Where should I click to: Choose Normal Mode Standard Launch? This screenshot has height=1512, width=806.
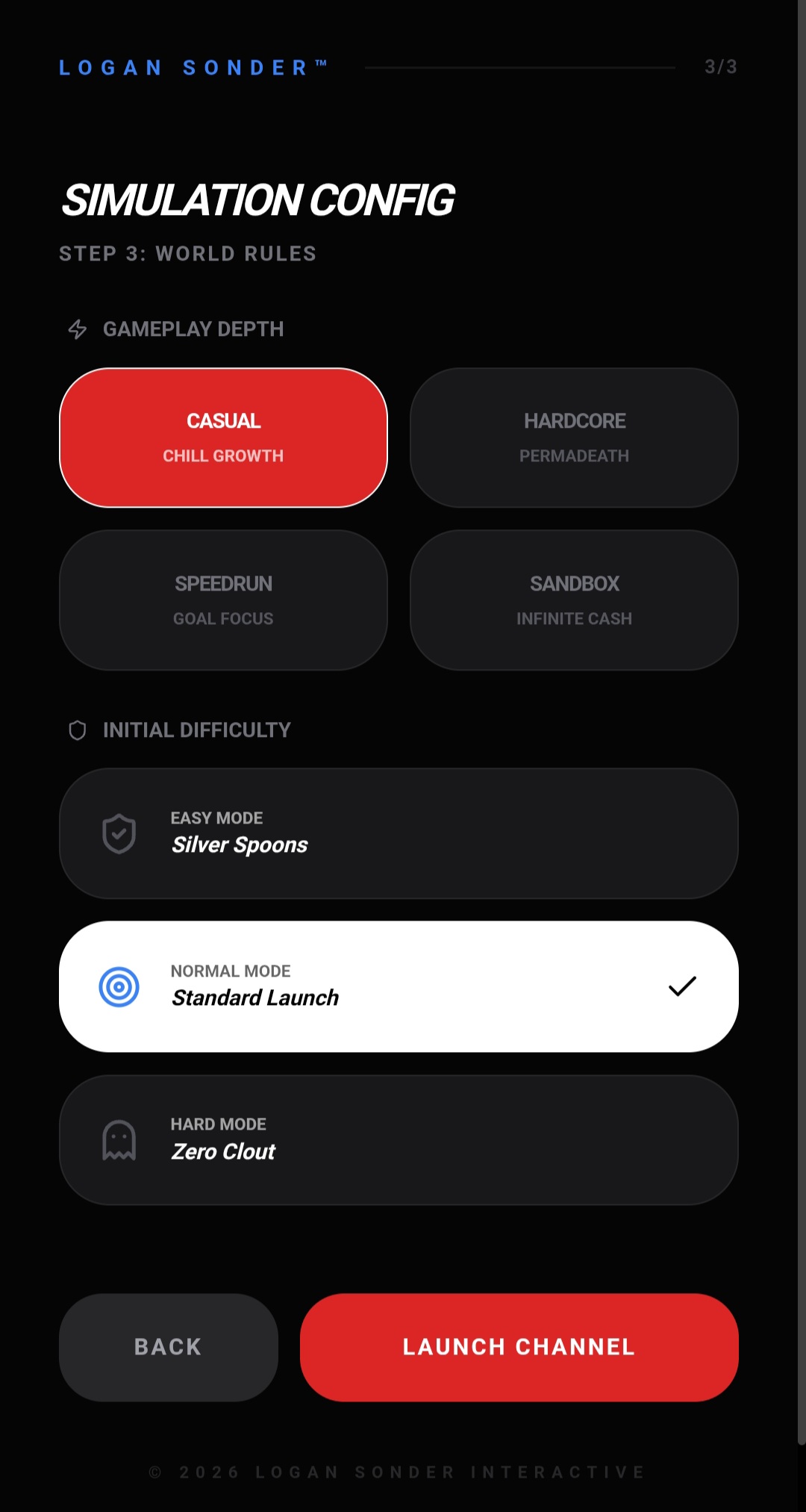tap(399, 986)
